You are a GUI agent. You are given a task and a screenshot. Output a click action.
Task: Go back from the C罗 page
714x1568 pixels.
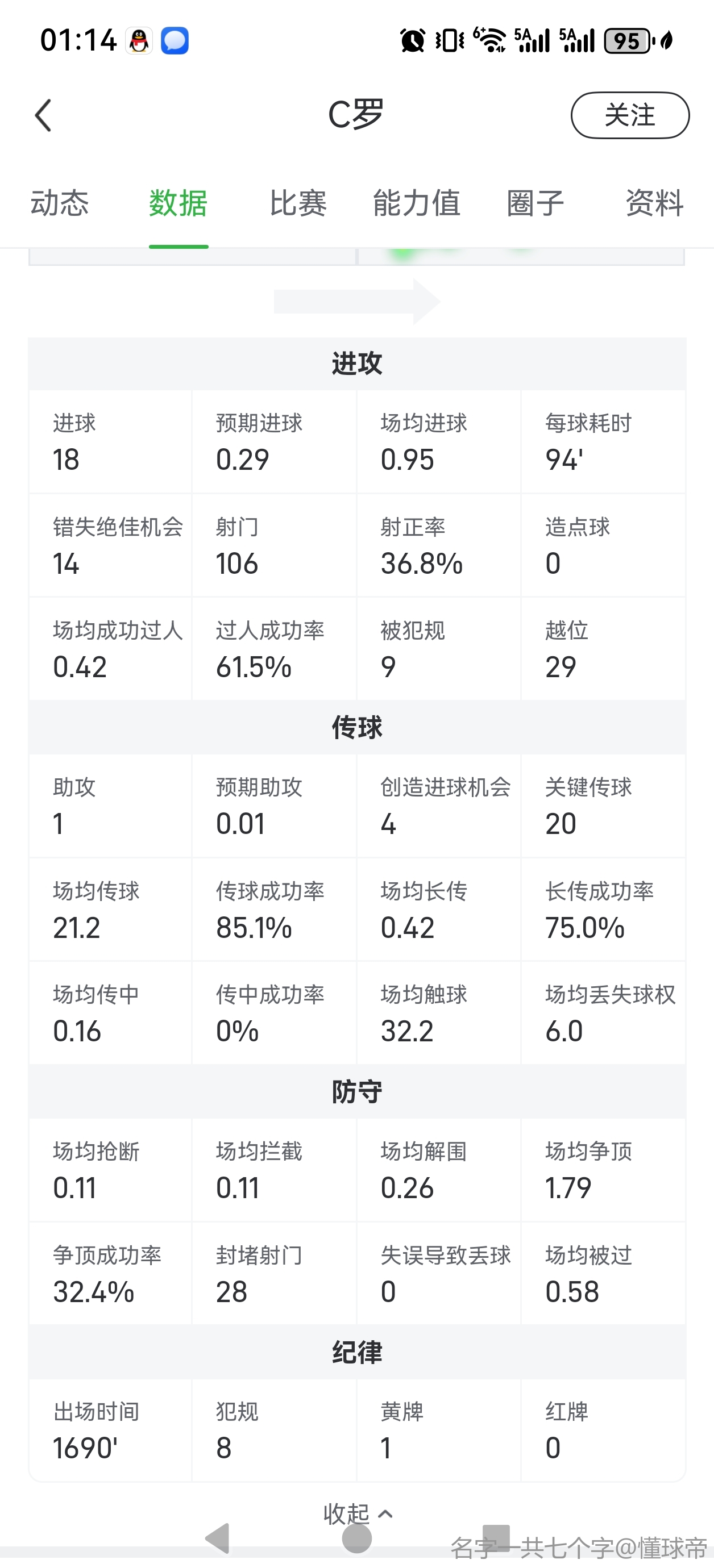[x=43, y=116]
